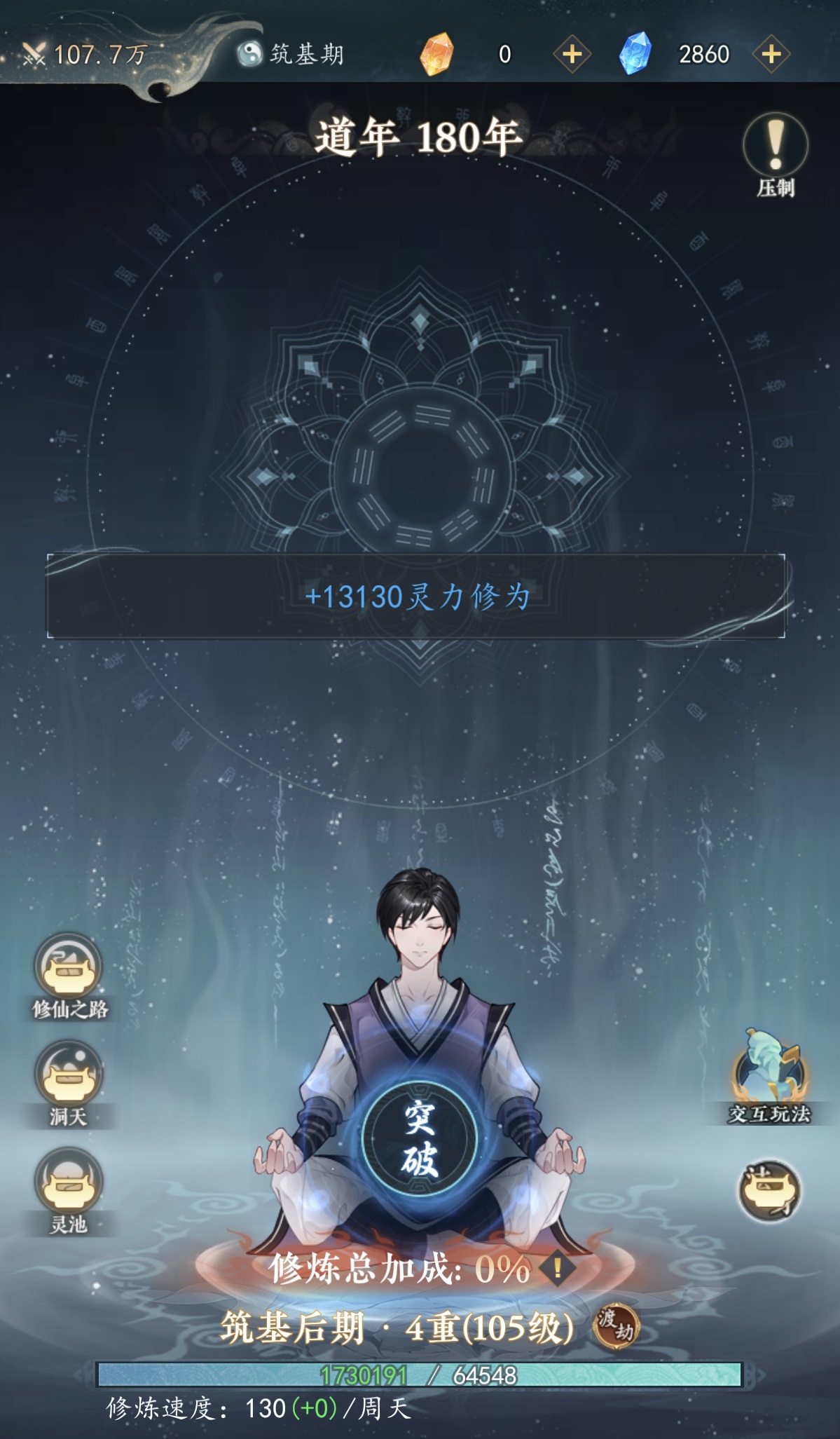Tap the 渡劫 tribulation badge

click(x=616, y=1327)
